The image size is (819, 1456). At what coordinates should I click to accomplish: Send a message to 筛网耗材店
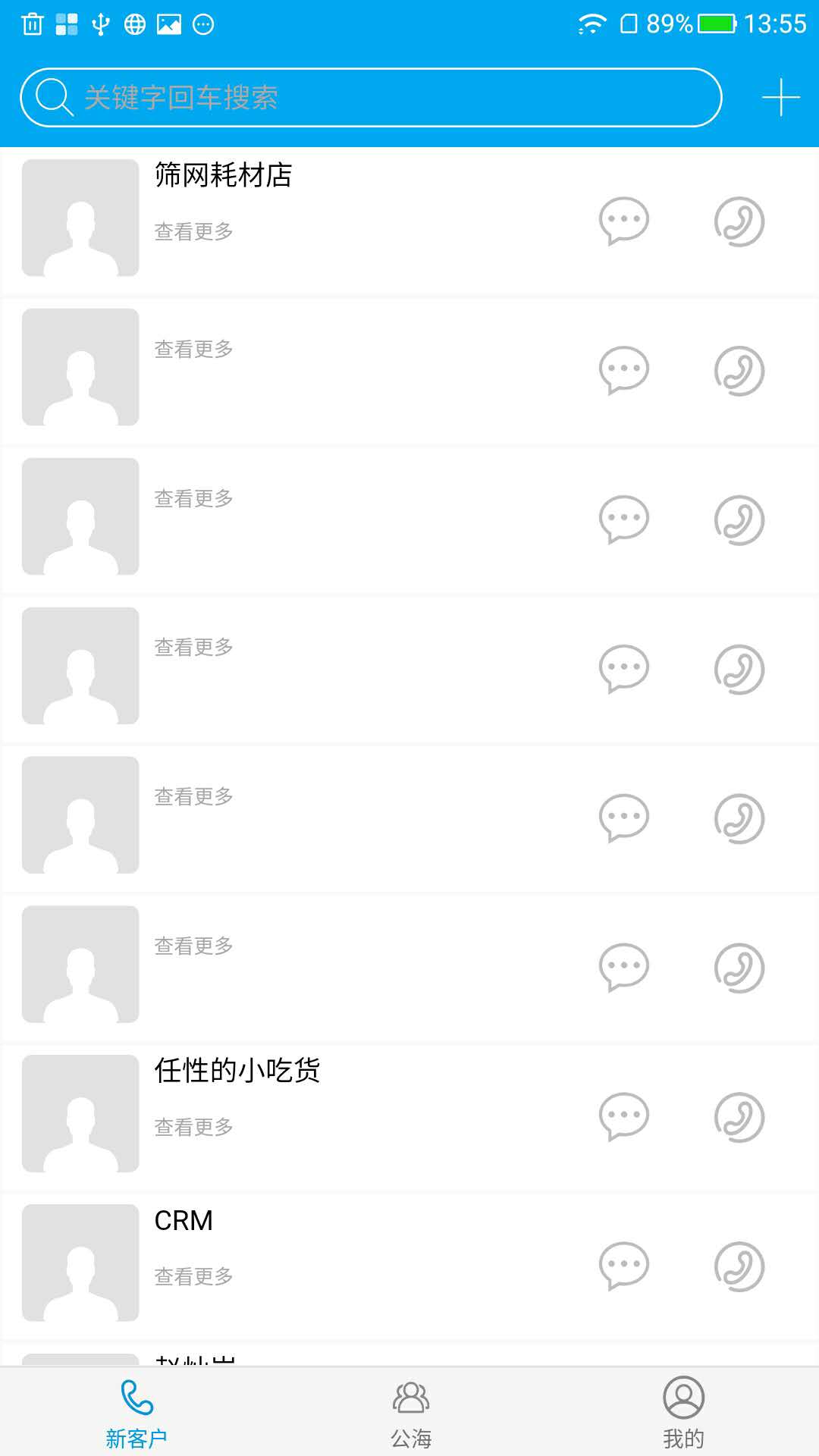point(623,221)
